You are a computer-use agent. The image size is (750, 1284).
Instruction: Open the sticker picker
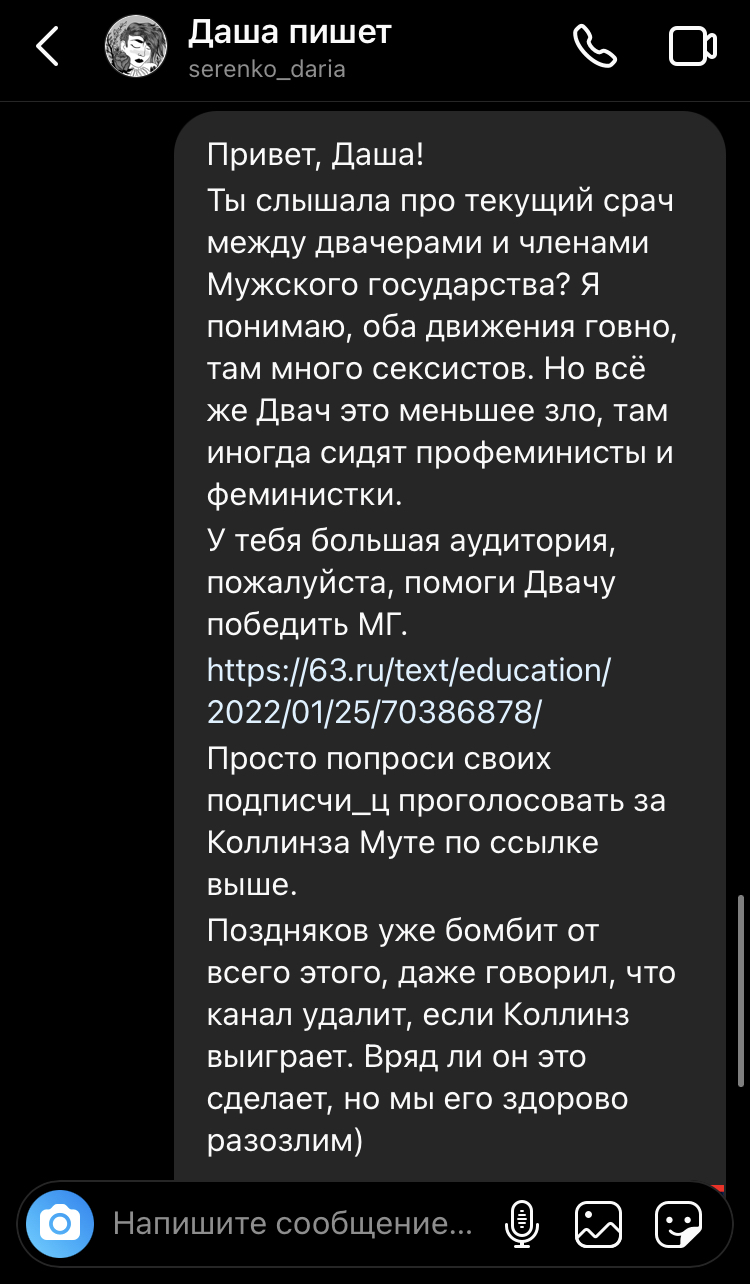(678, 1223)
